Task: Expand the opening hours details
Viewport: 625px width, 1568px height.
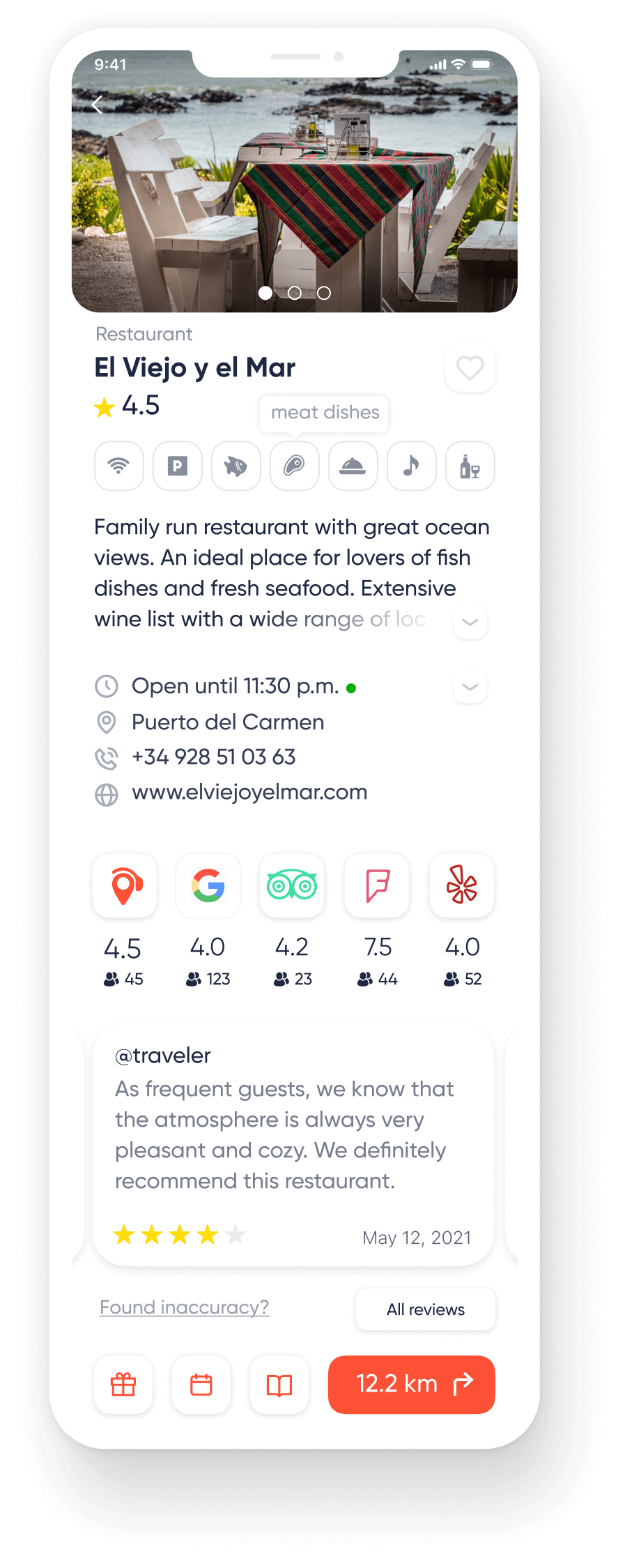Action: pos(470,687)
